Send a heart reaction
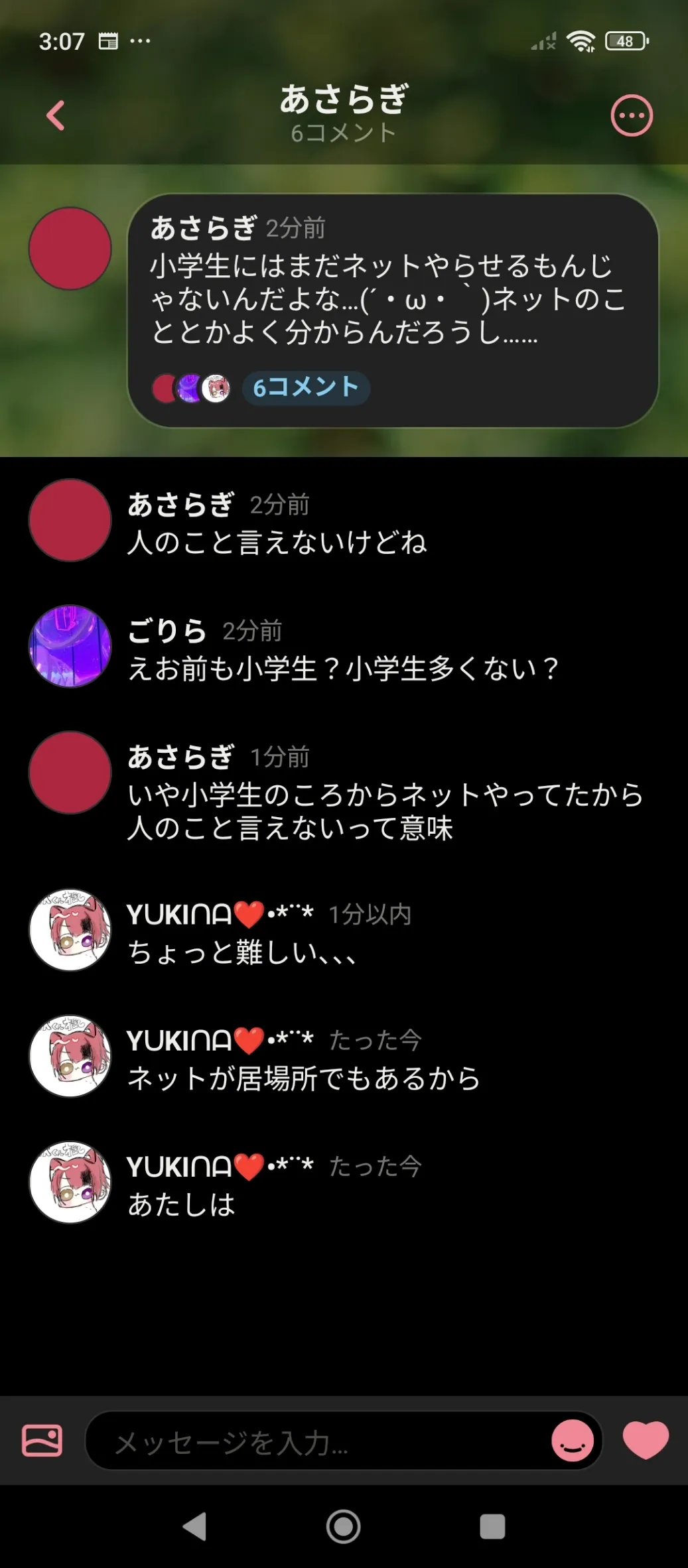This screenshot has height=1568, width=688. 646,1439
